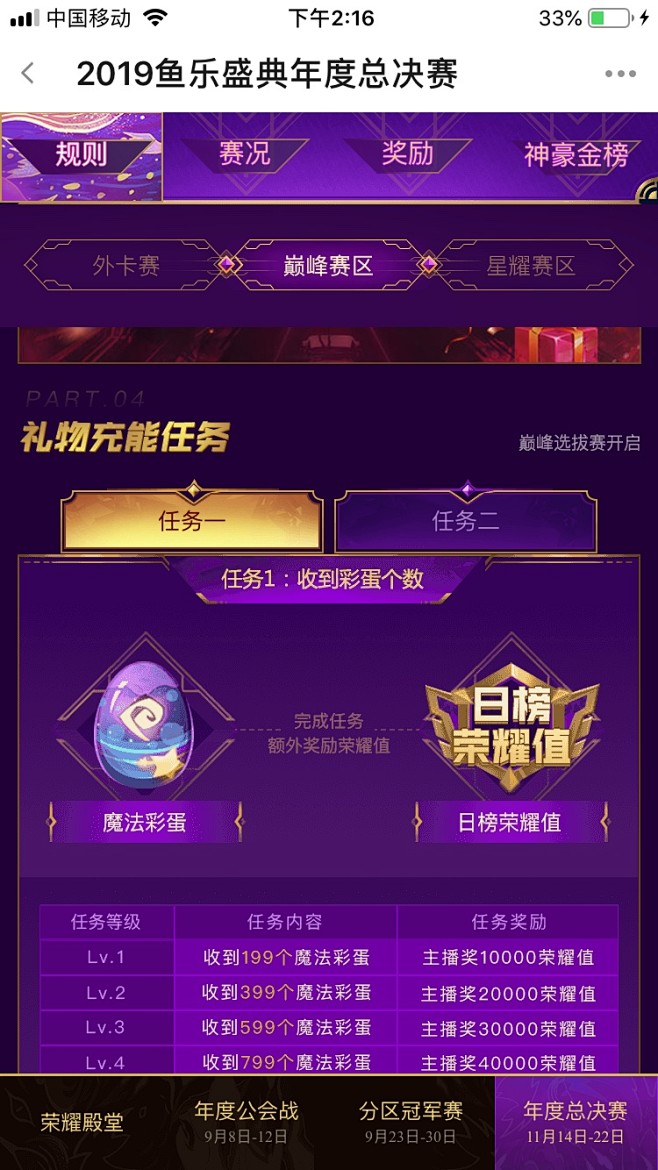
Task: Open the 神豪金榜 tab
Action: [x=575, y=155]
